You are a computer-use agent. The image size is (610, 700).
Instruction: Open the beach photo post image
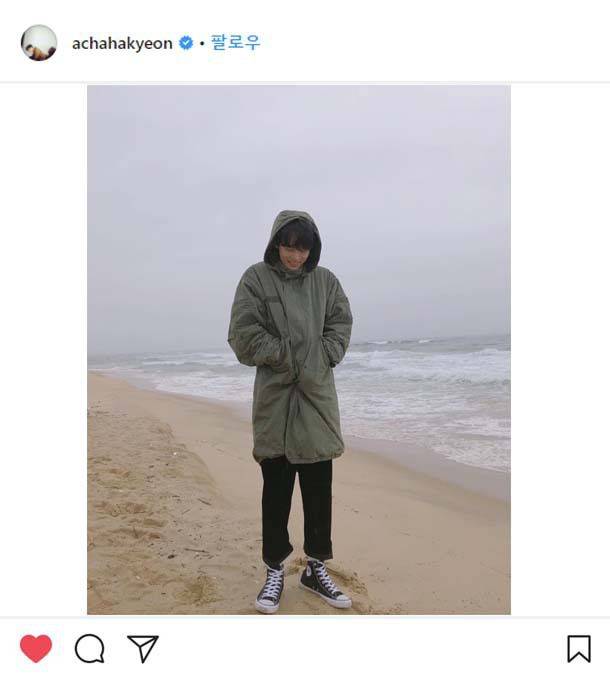click(298, 349)
